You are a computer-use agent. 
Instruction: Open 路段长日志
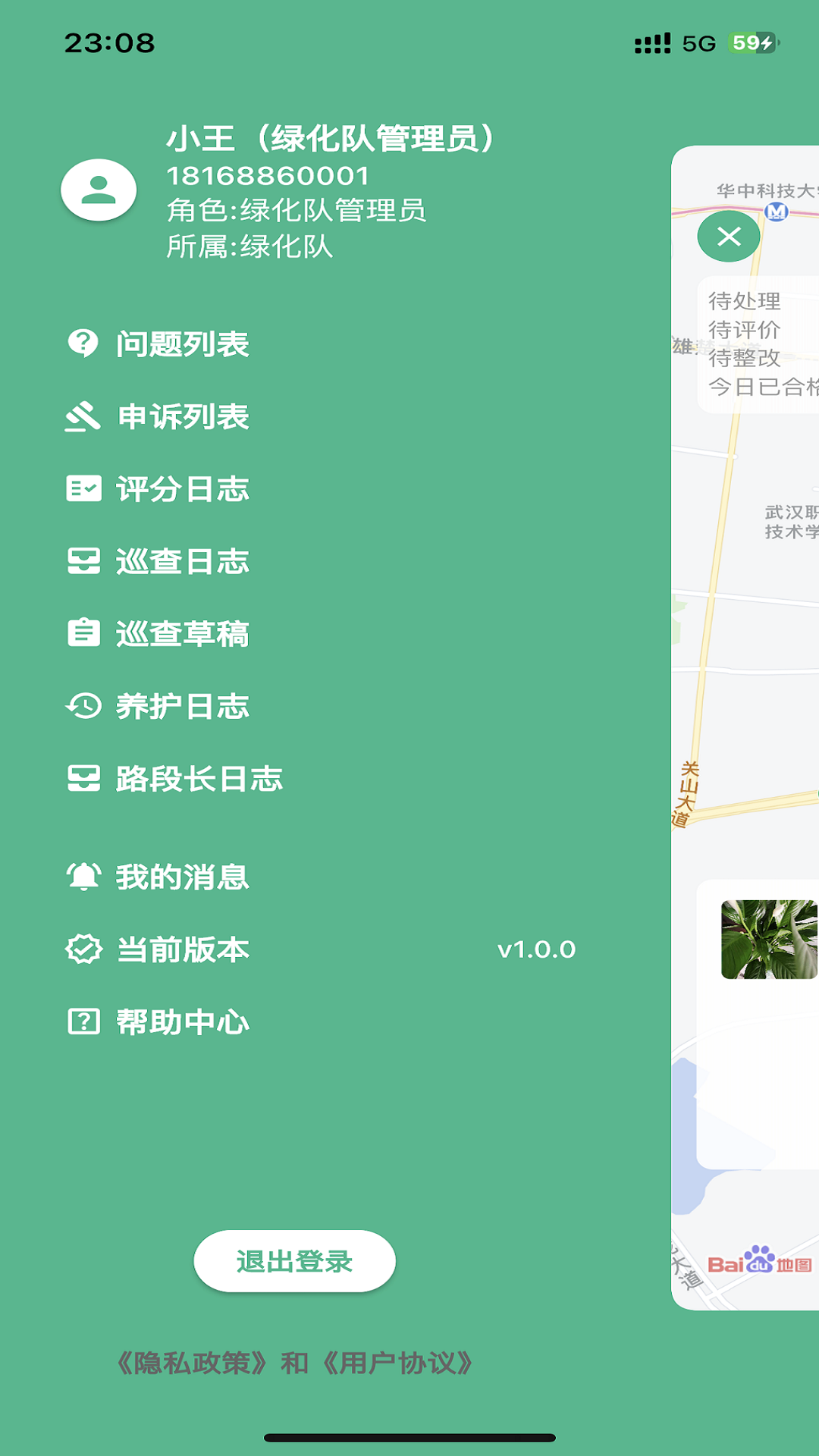click(x=197, y=779)
